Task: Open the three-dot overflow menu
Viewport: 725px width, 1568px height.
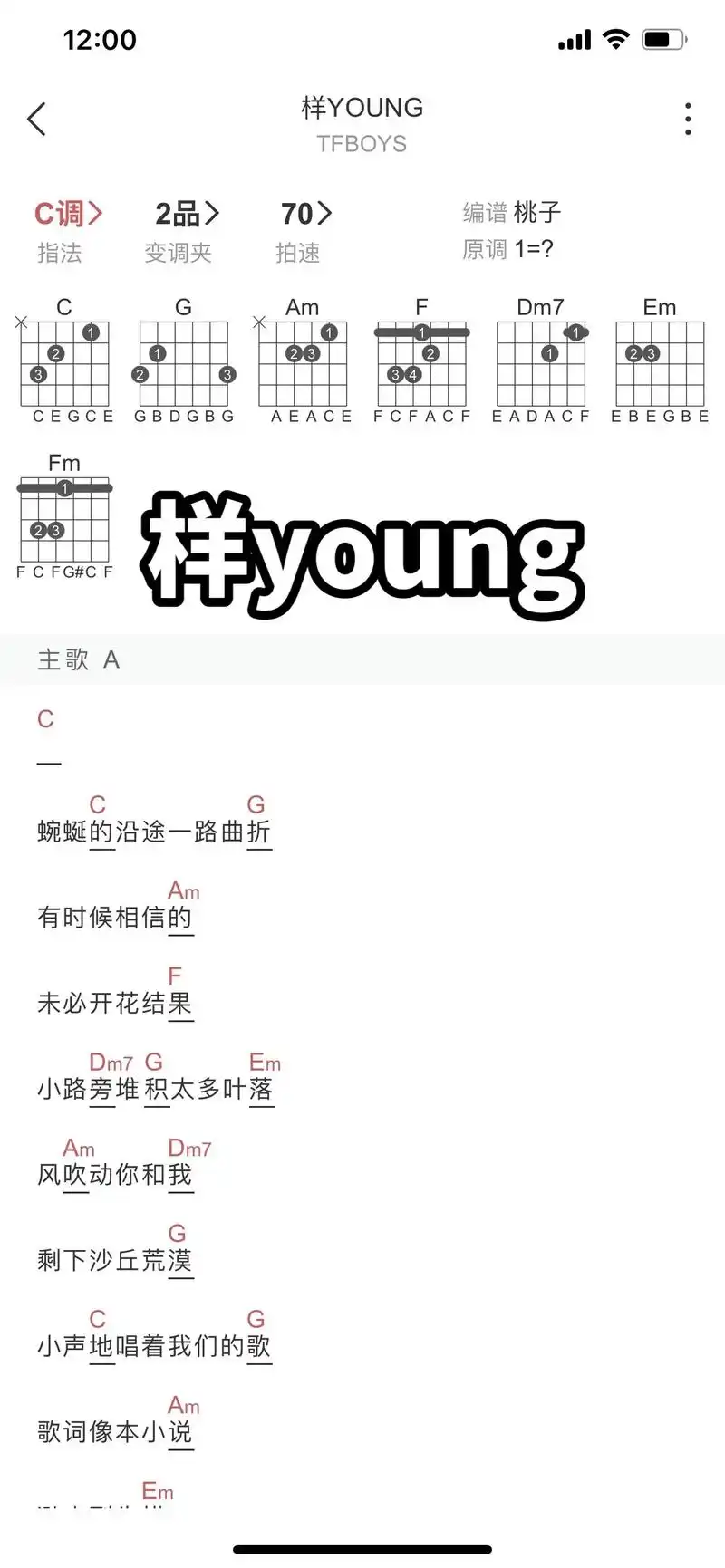Action: point(688,120)
